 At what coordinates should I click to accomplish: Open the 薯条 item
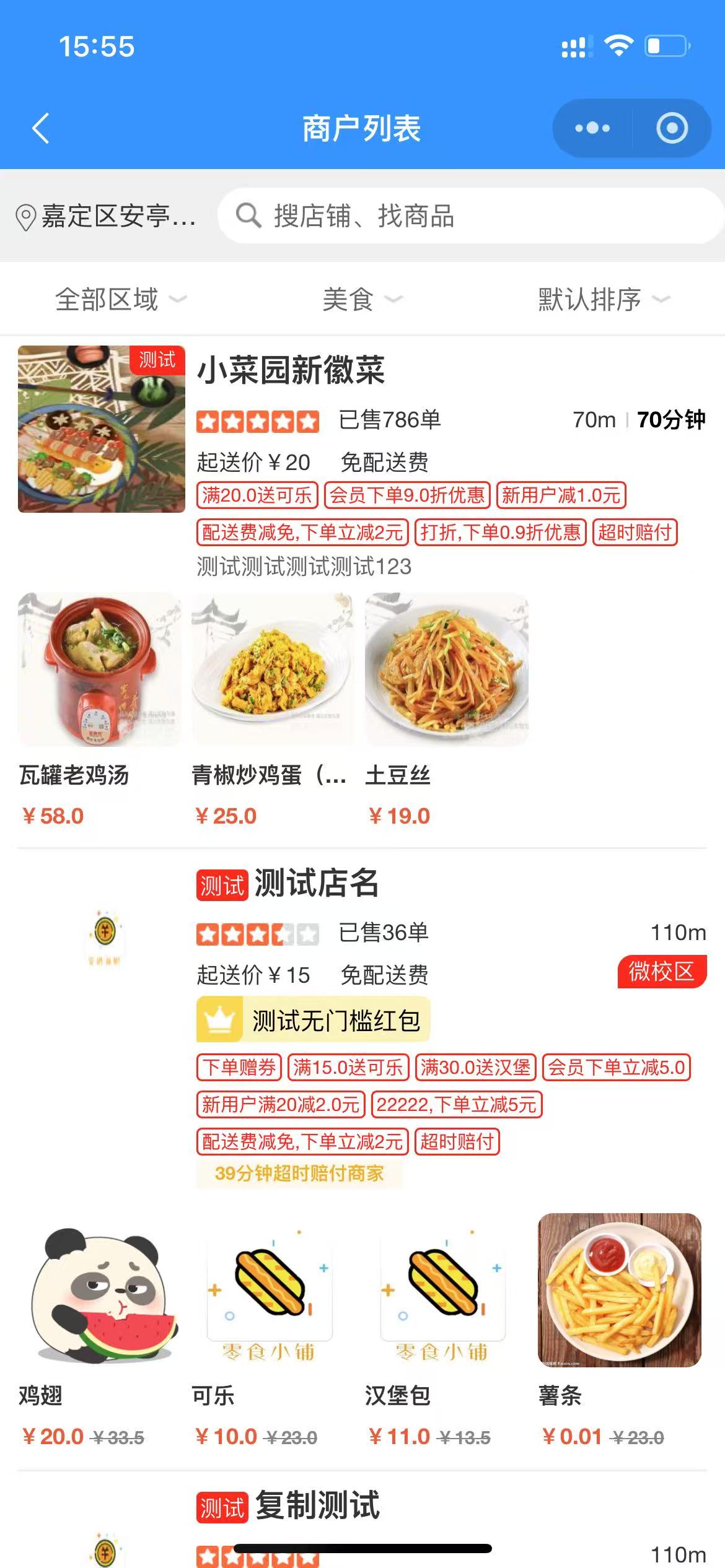(620, 1294)
